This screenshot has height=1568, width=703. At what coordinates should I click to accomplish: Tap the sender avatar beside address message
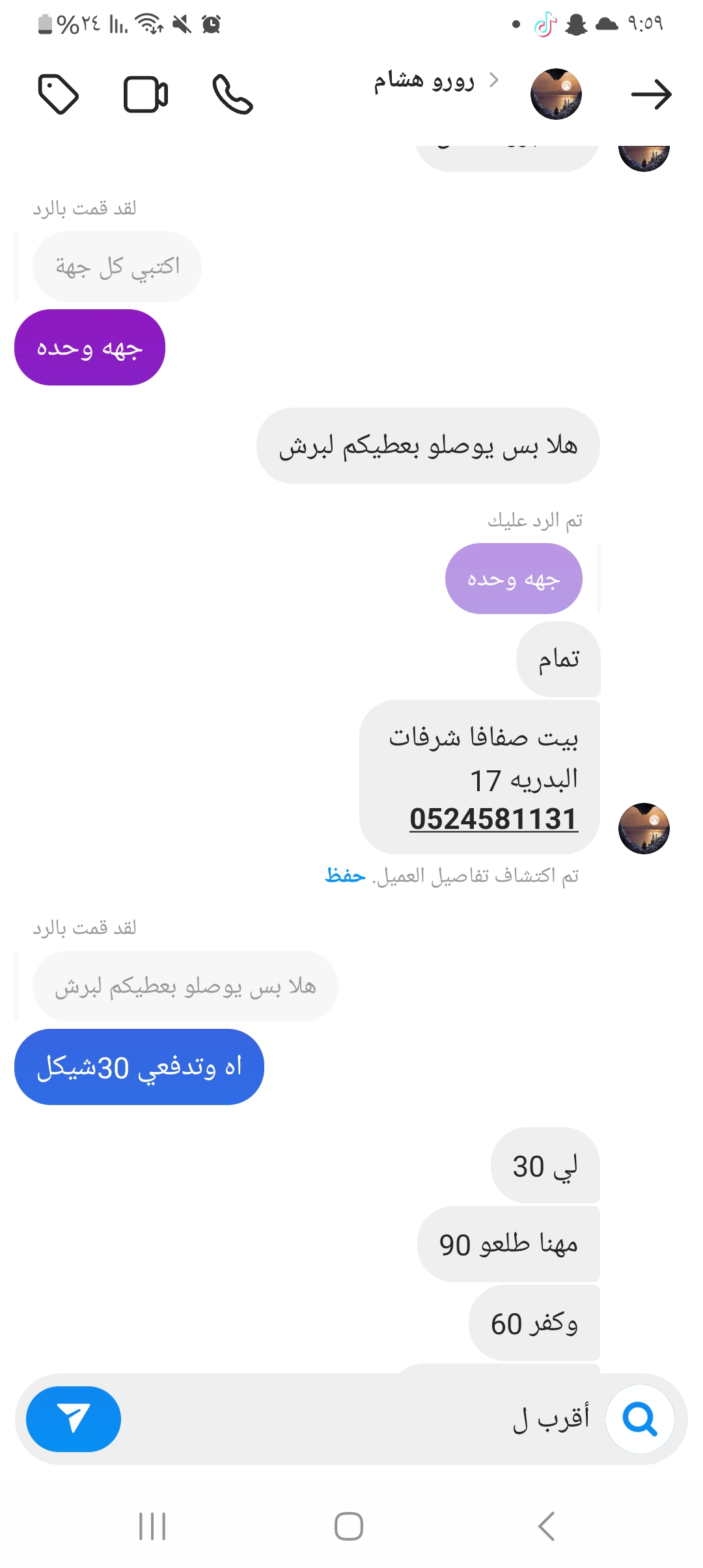tap(644, 828)
